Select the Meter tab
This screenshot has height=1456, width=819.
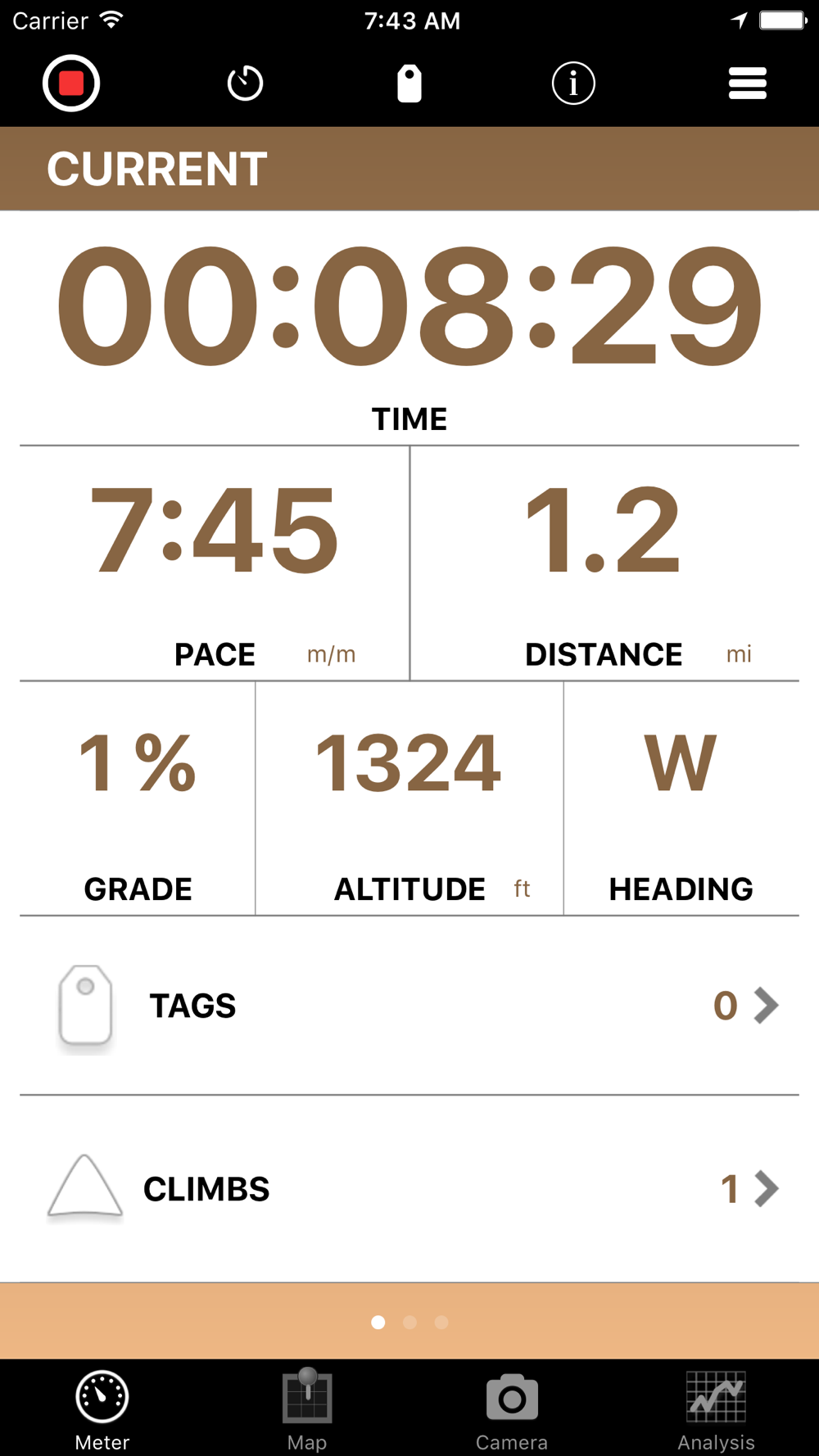click(x=102, y=1409)
